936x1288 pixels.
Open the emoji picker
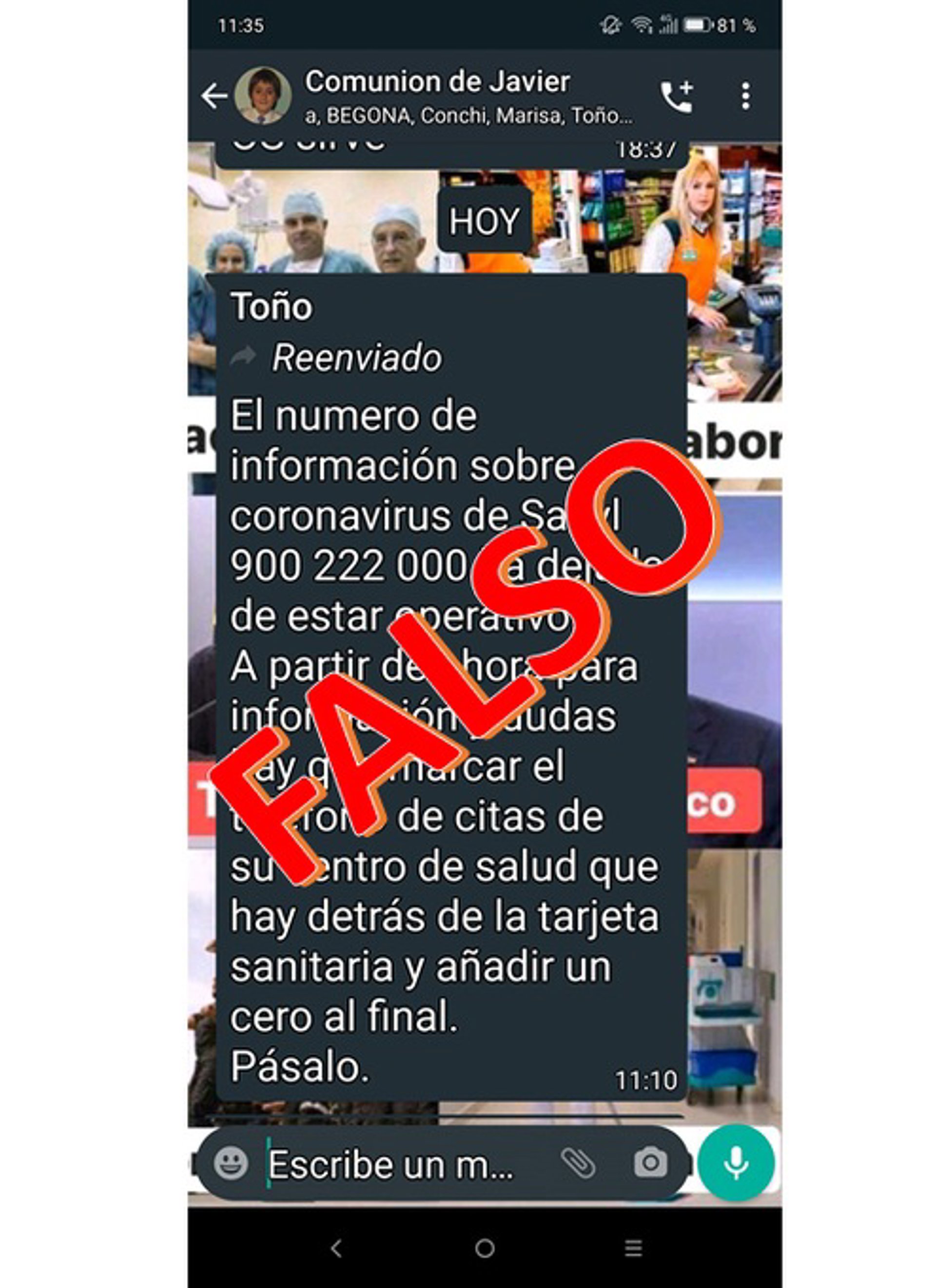pyautogui.click(x=231, y=1163)
